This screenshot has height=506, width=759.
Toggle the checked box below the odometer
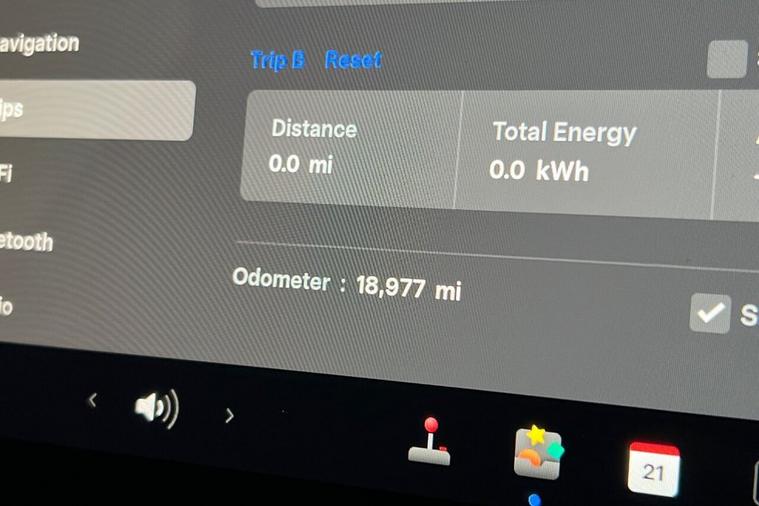tap(710, 313)
